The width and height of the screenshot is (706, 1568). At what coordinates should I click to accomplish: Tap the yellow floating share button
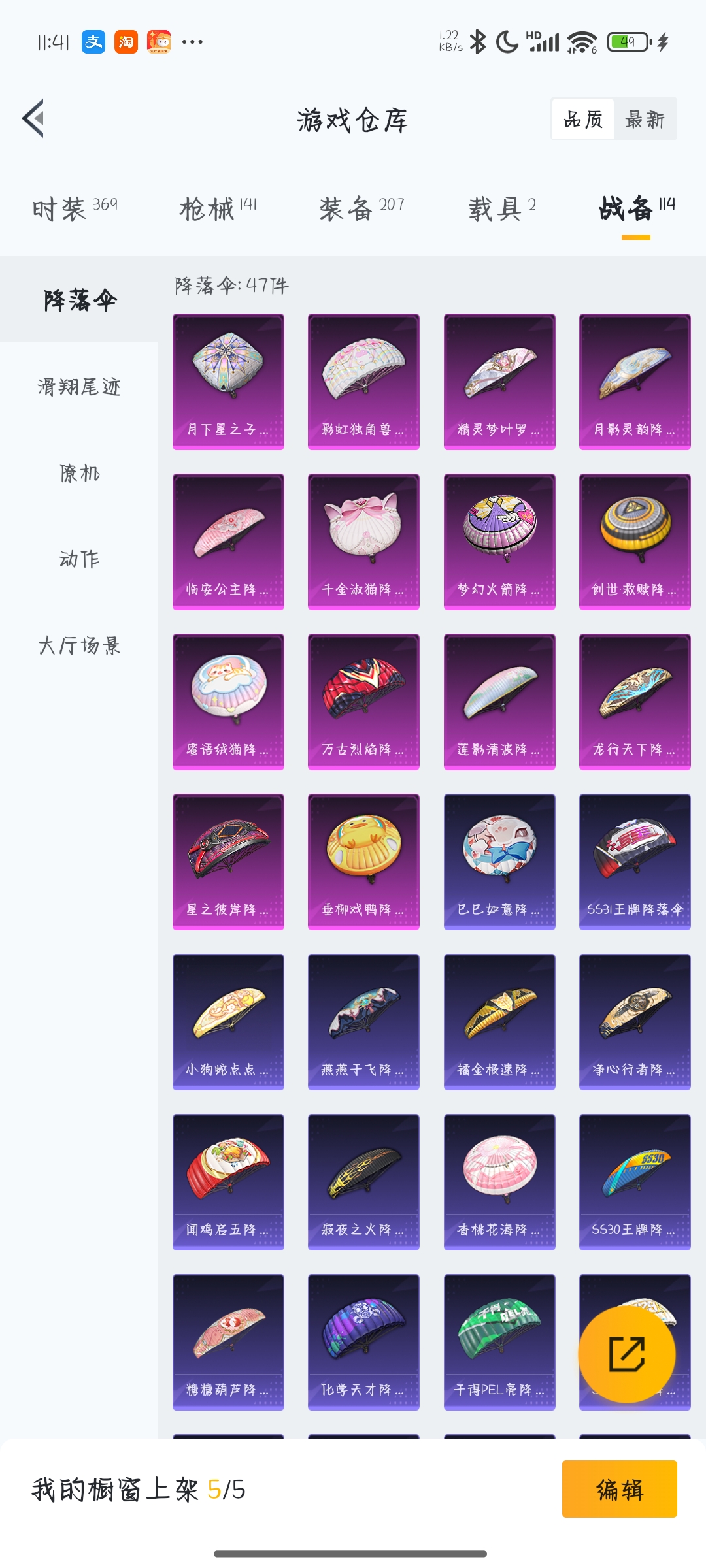click(x=626, y=1354)
